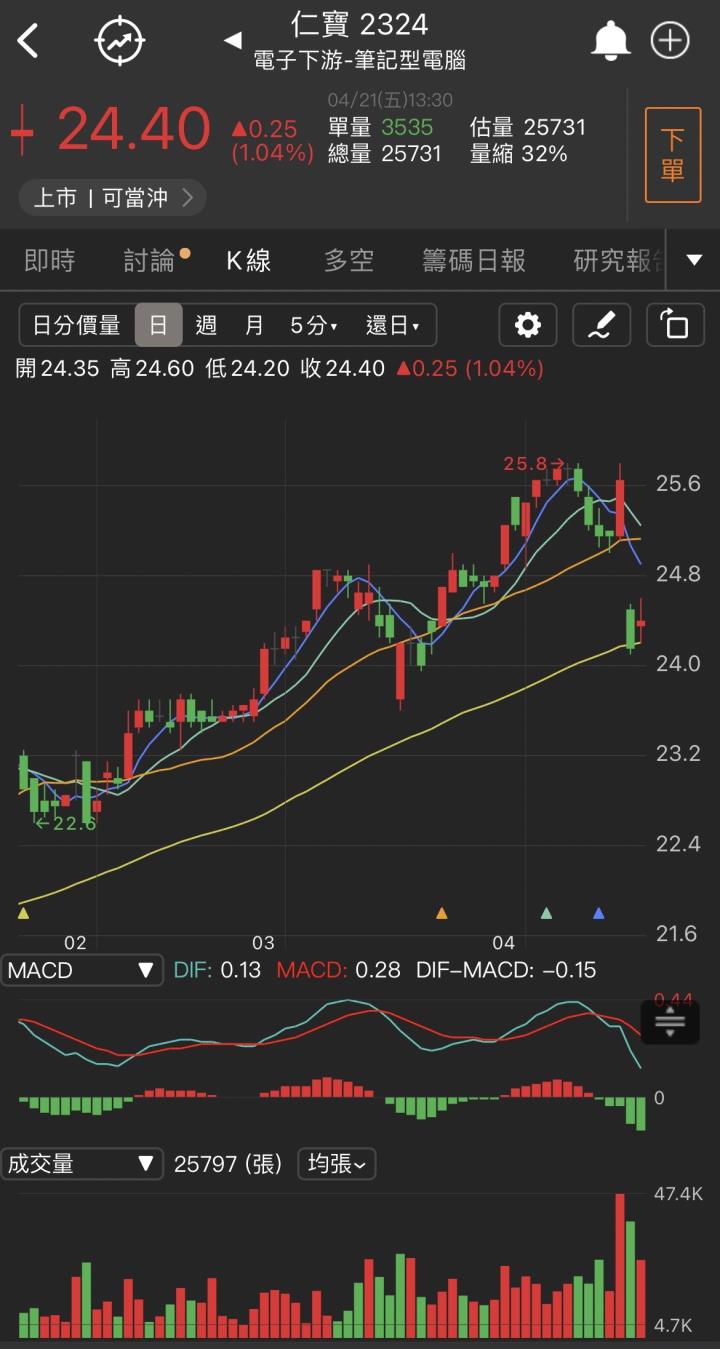The height and width of the screenshot is (1349, 720).
Task: Open the price alert bell
Action: [610, 41]
